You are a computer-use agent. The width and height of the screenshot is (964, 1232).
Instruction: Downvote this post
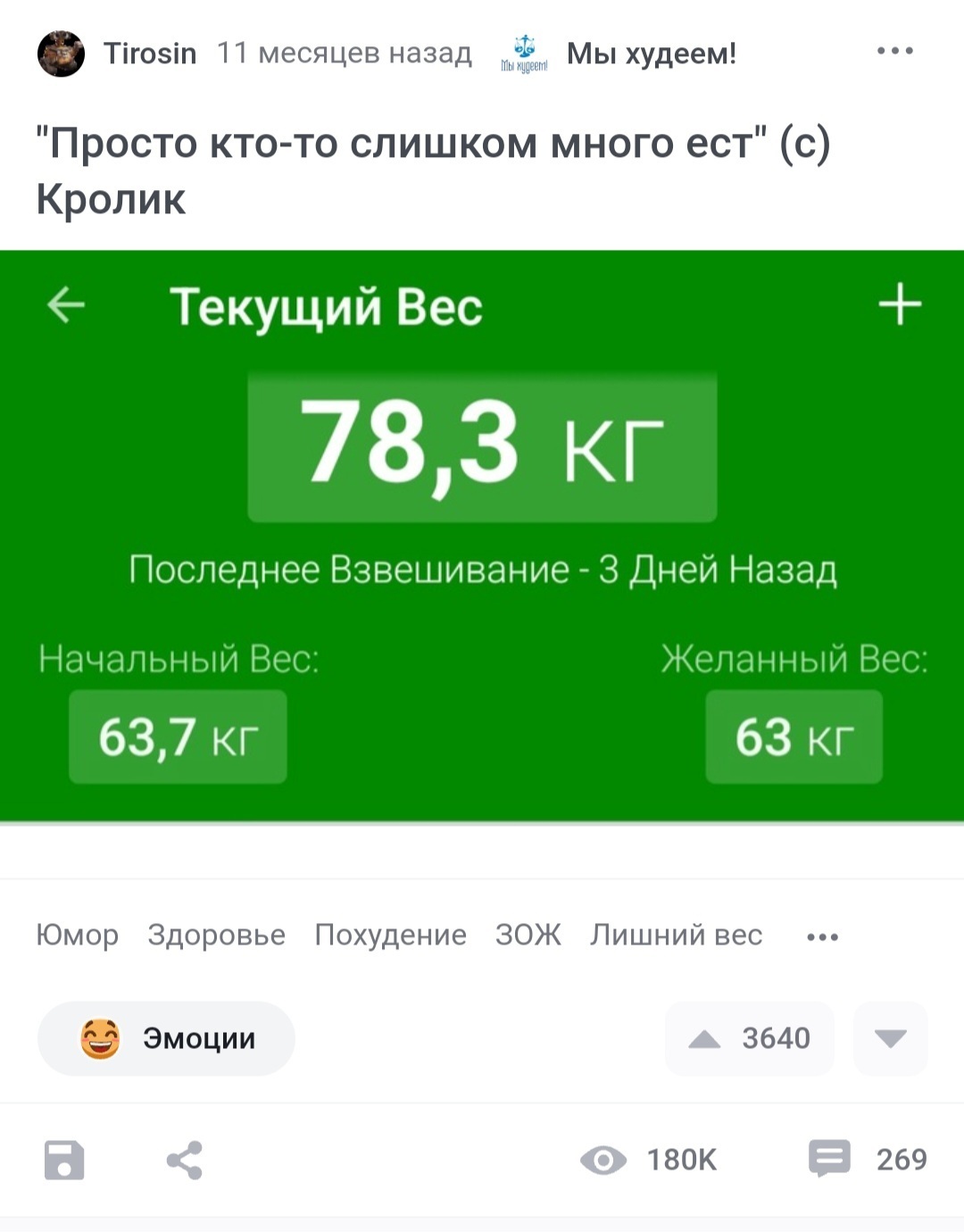890,1038
